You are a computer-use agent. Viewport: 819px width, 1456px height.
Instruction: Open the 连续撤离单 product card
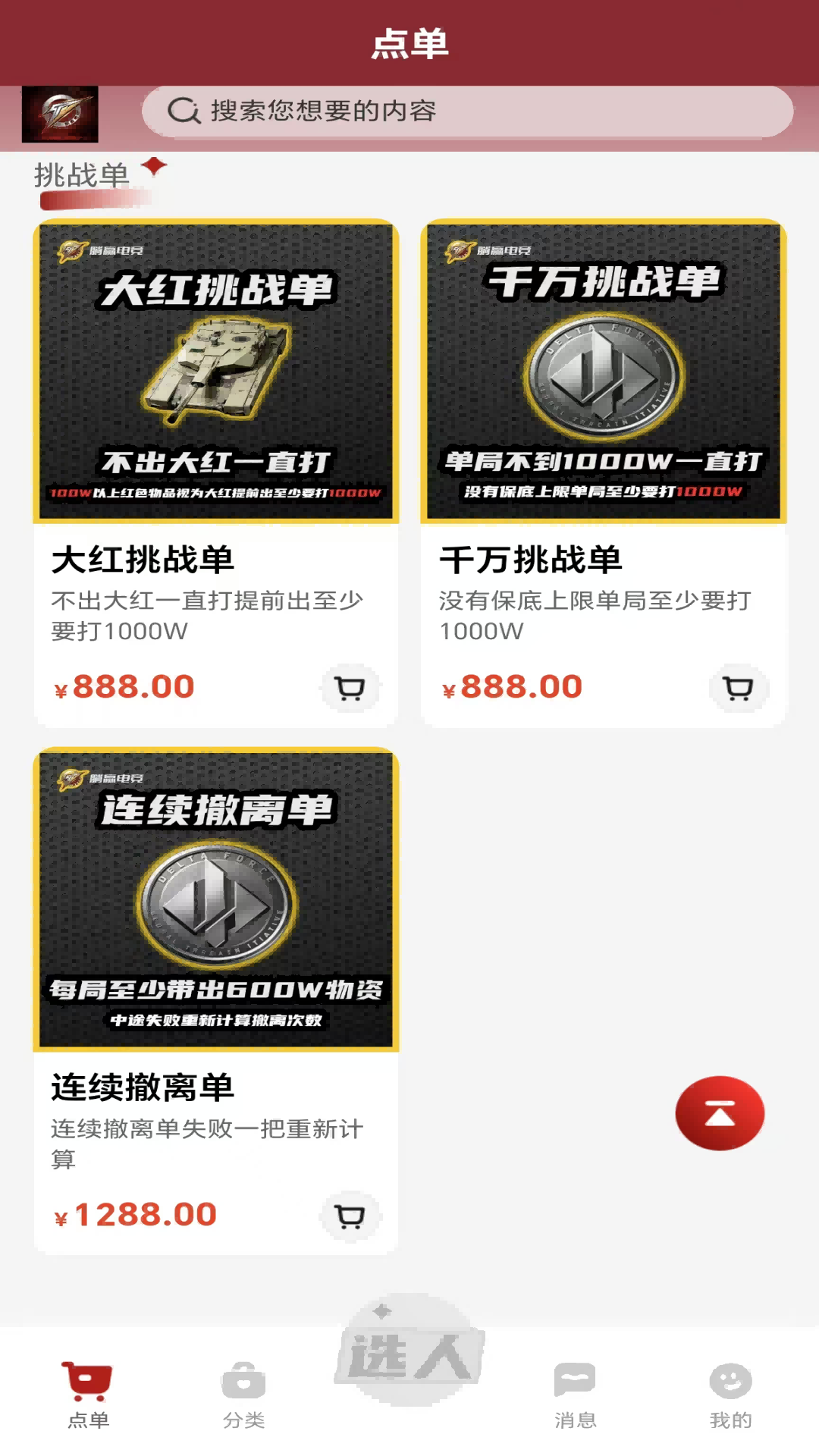click(216, 899)
